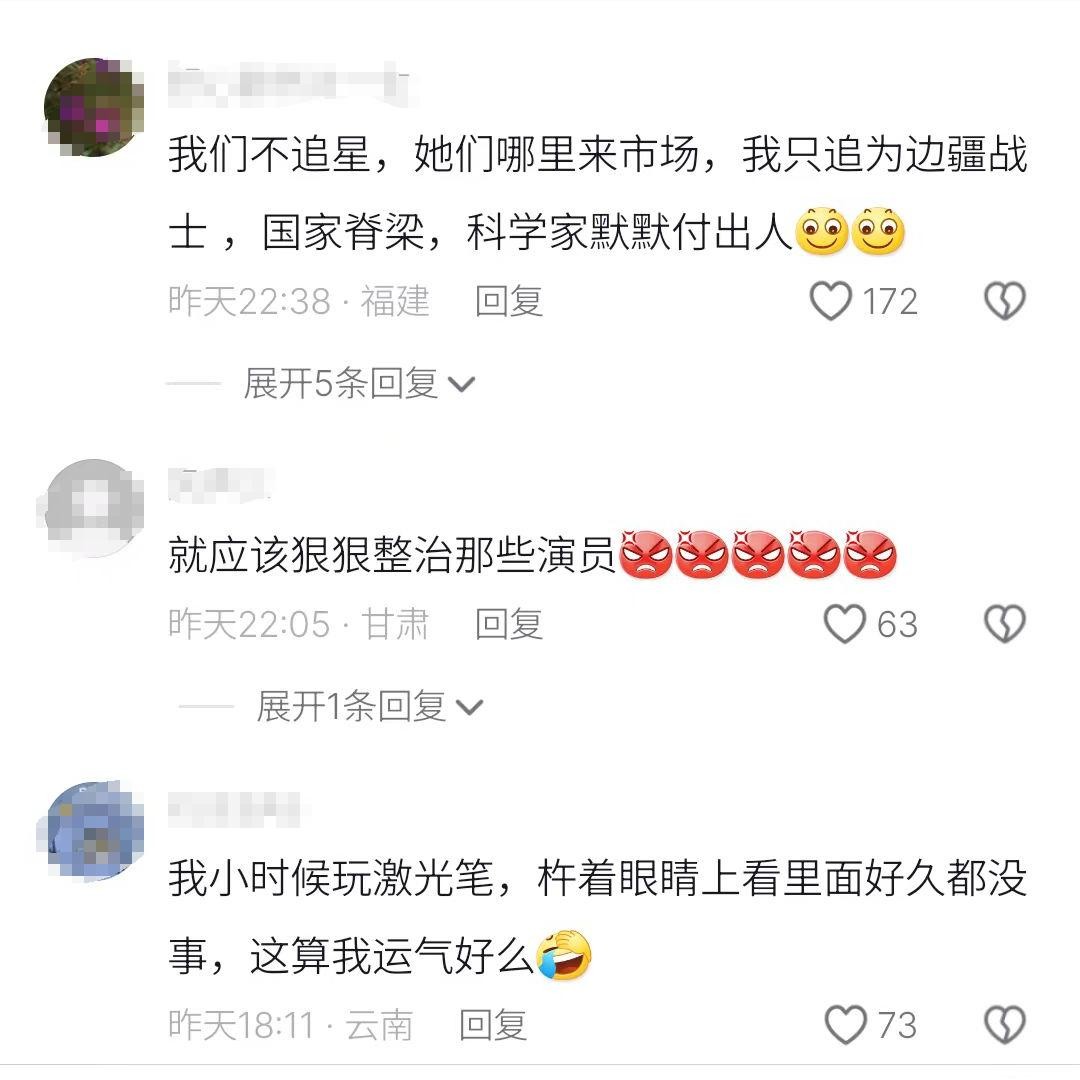Image resolution: width=1080 pixels, height=1080 pixels.
Task: Reply to the comment posted at 22:38
Action: pyautogui.click(x=509, y=301)
